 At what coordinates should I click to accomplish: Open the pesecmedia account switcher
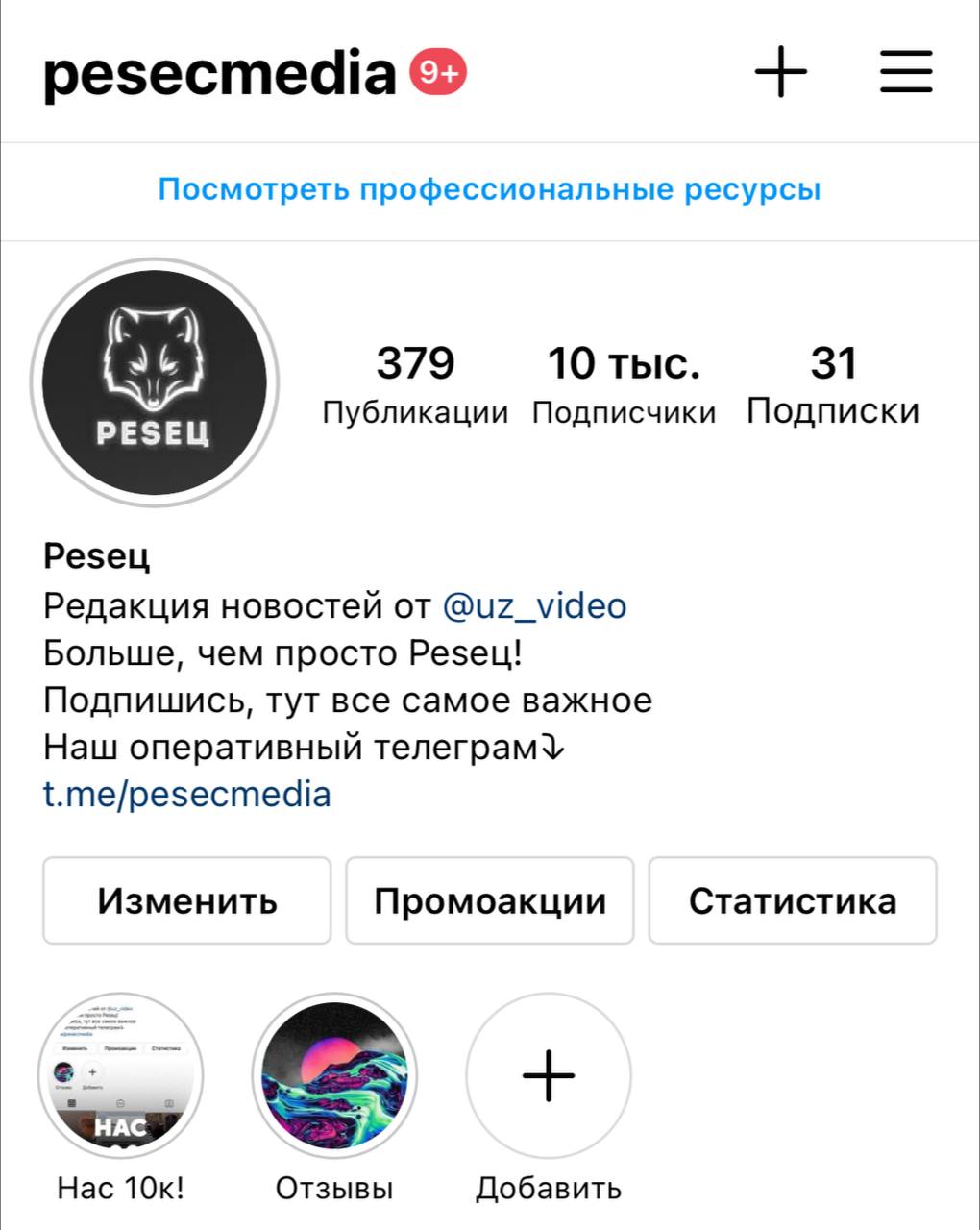point(219,73)
